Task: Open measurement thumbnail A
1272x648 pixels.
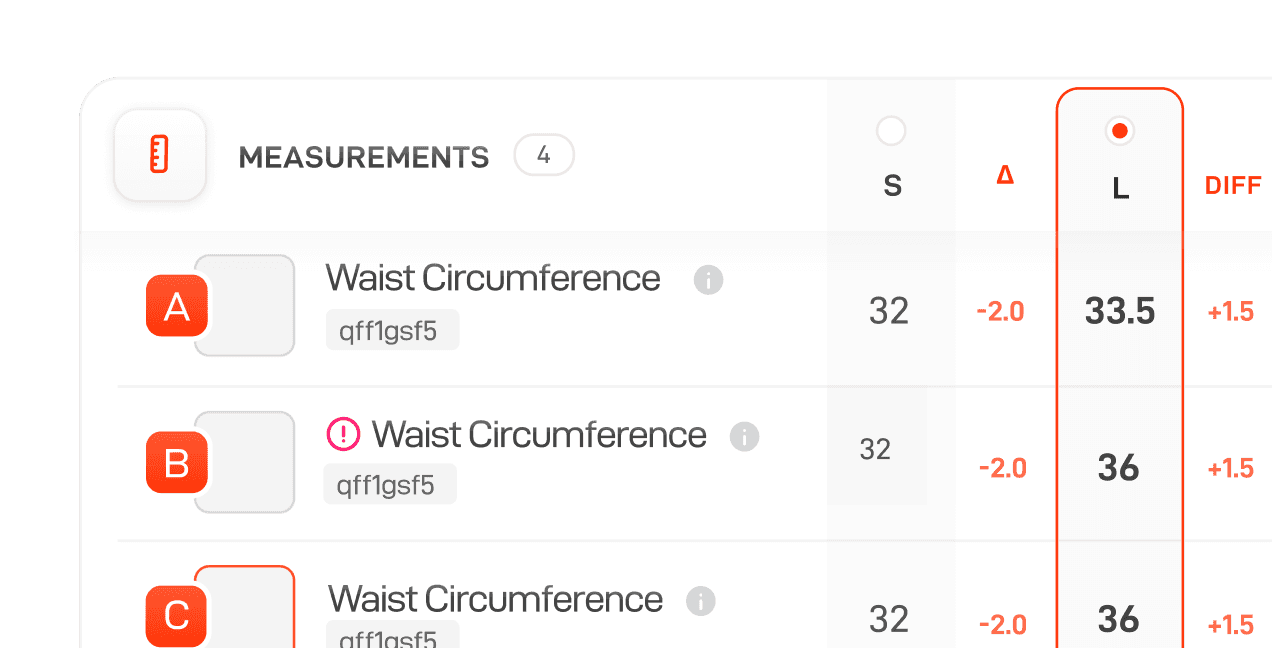Action: click(x=246, y=305)
